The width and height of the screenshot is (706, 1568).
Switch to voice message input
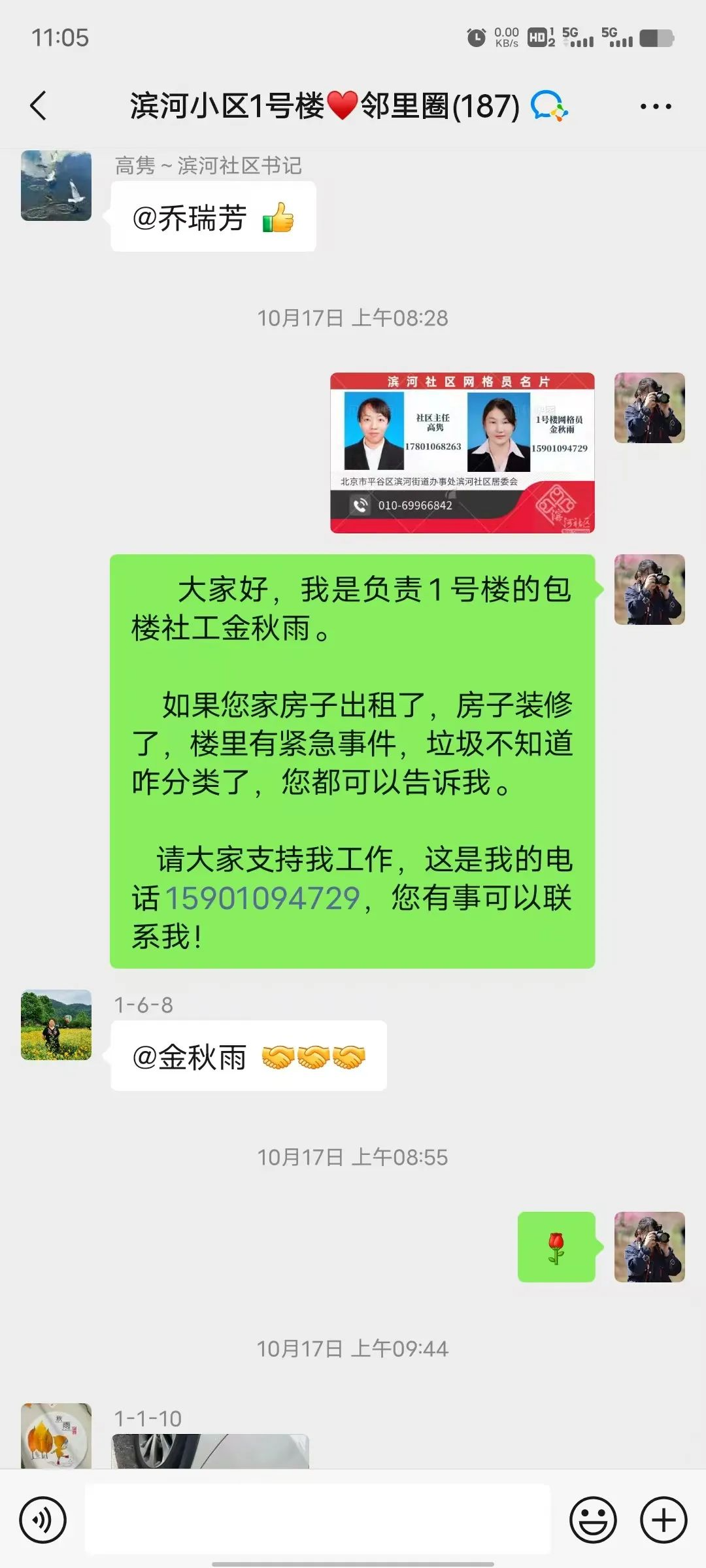[x=42, y=1520]
